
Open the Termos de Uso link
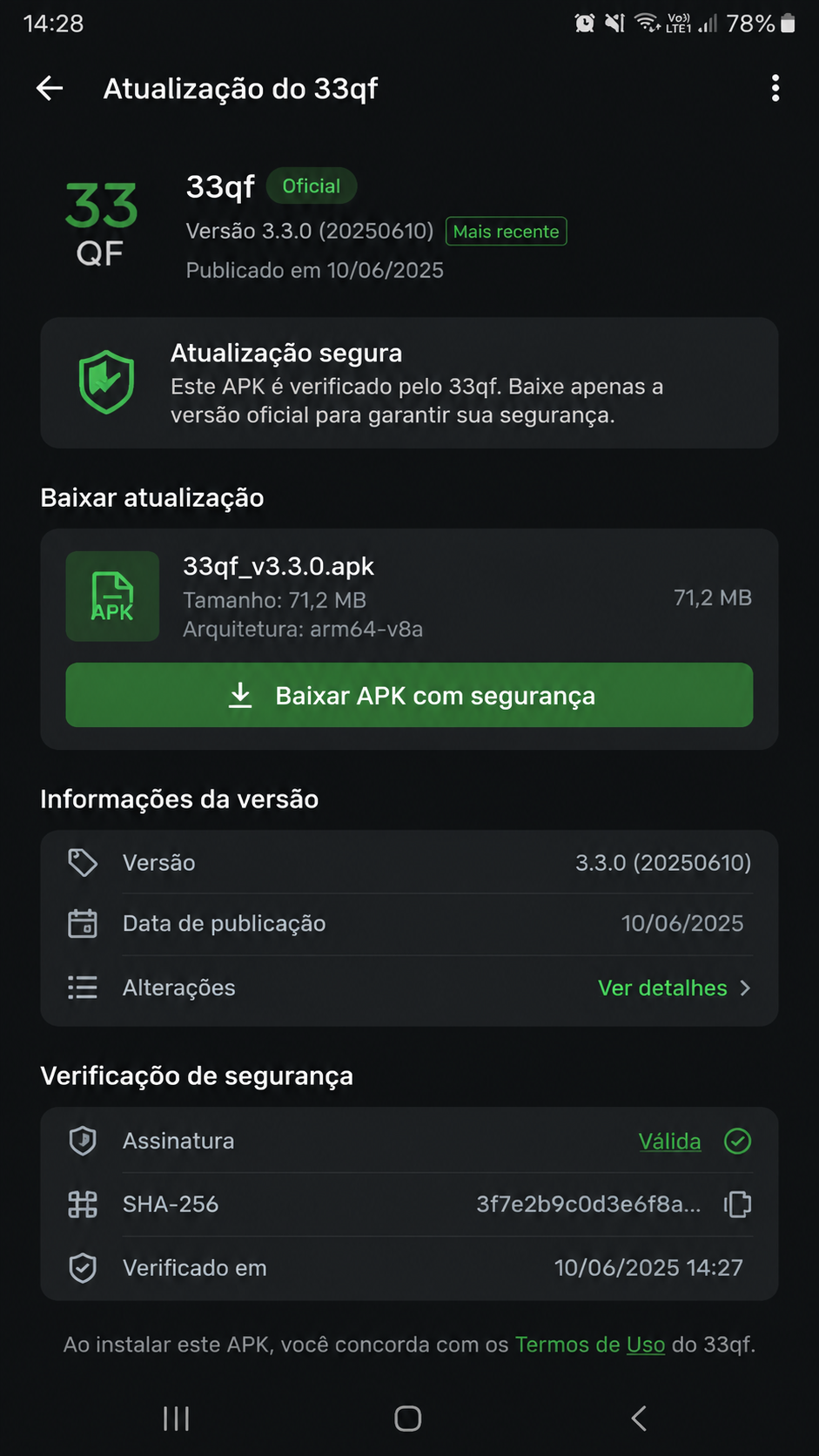[x=590, y=1345]
